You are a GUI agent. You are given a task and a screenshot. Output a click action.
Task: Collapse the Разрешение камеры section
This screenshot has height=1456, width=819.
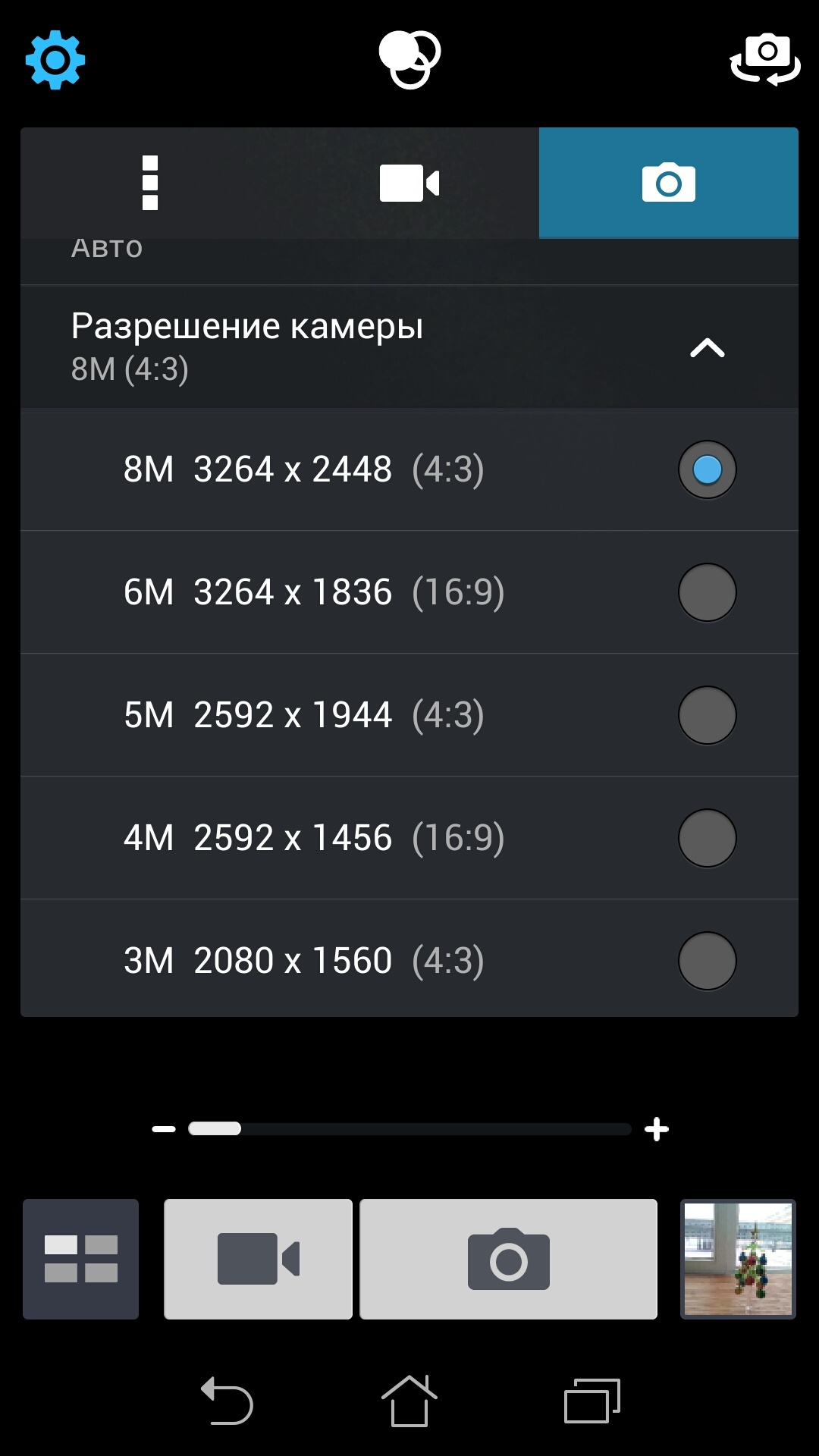707,348
